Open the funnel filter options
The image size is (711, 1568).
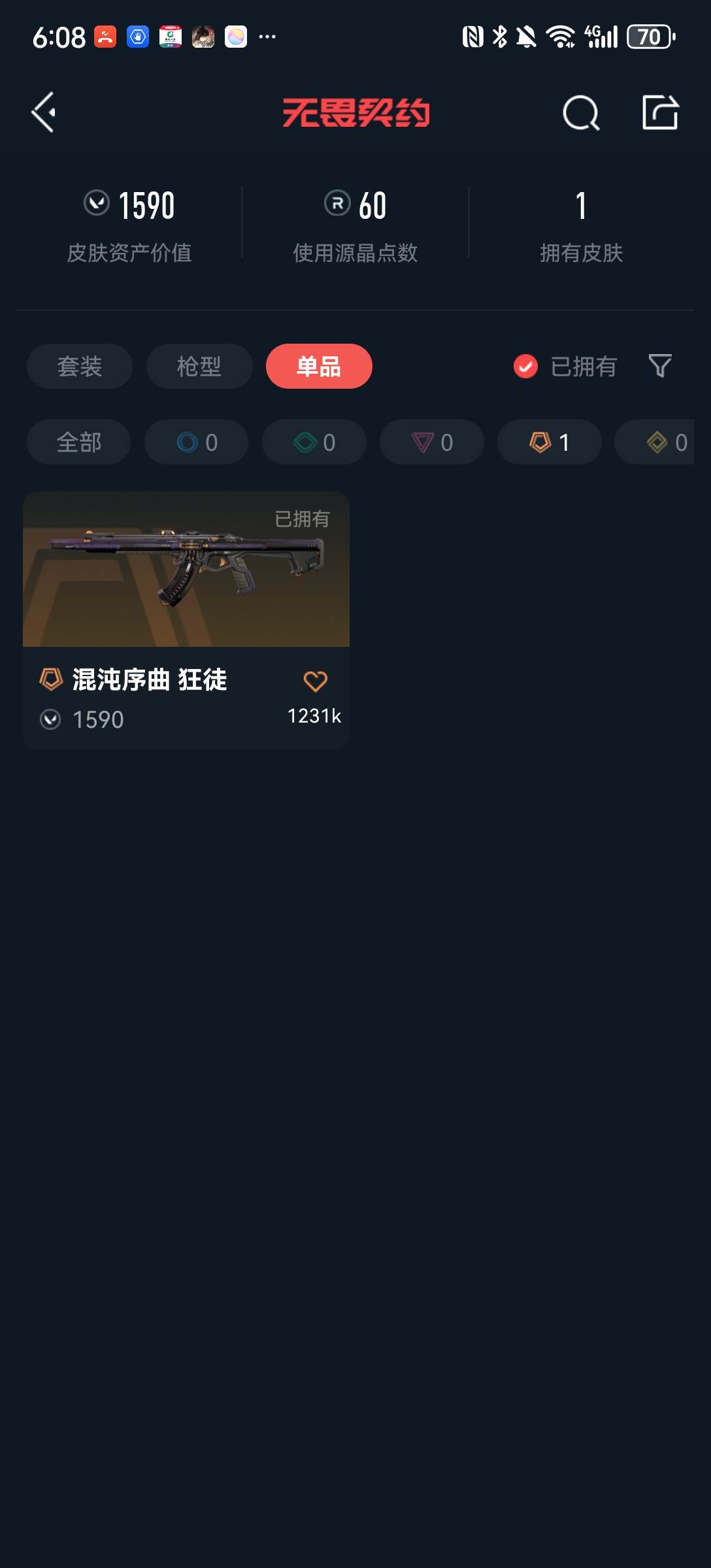pyautogui.click(x=660, y=366)
